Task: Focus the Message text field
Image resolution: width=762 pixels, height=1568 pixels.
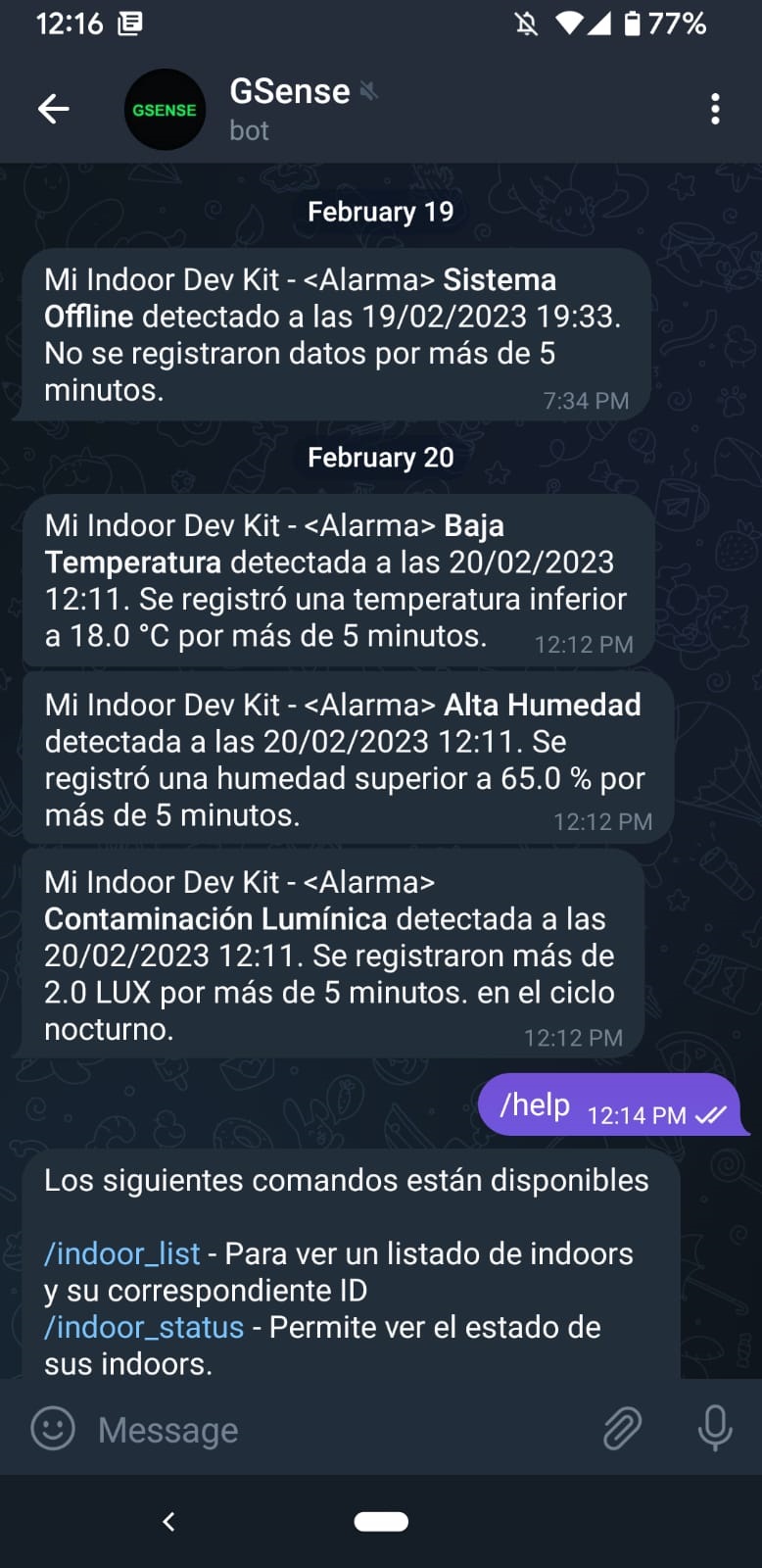Action: [333, 1430]
